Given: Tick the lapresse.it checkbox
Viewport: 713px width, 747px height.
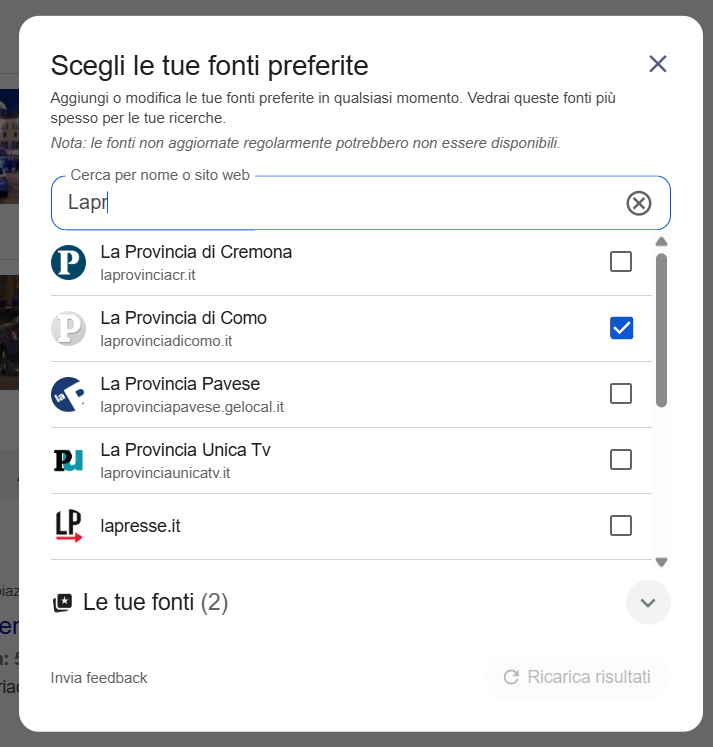Looking at the screenshot, I should (621, 525).
